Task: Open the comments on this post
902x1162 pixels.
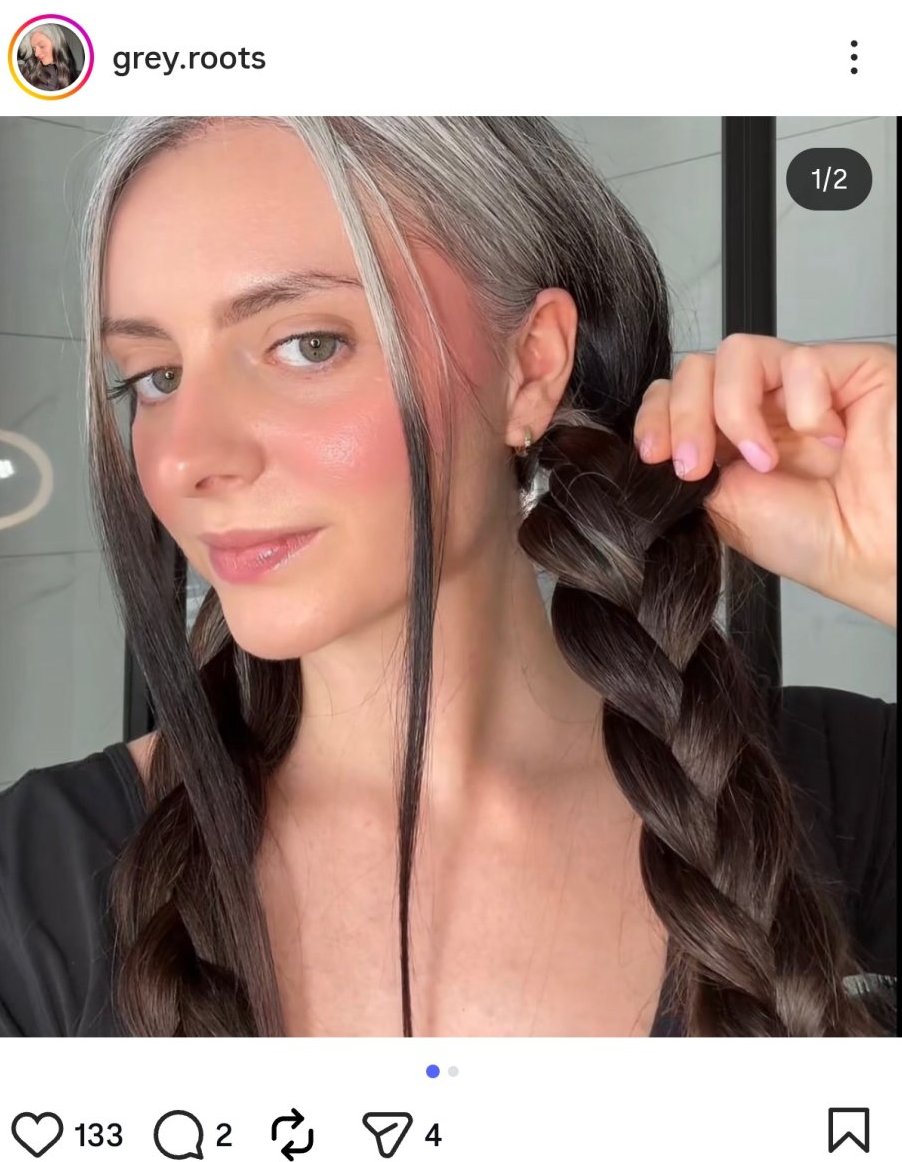Action: [x=178, y=1135]
